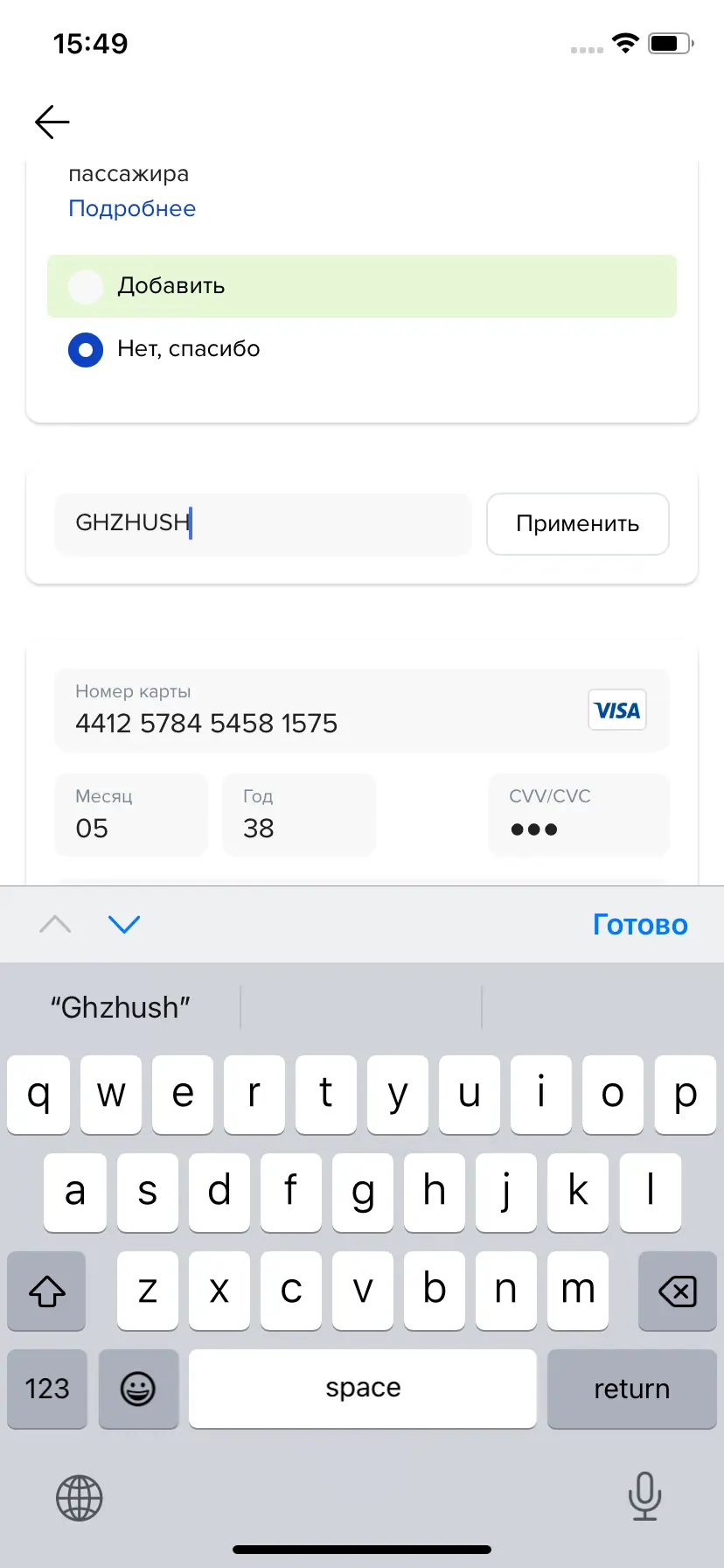Viewport: 724px width, 1568px height.
Task: Open the Подробнее link
Action: (132, 208)
